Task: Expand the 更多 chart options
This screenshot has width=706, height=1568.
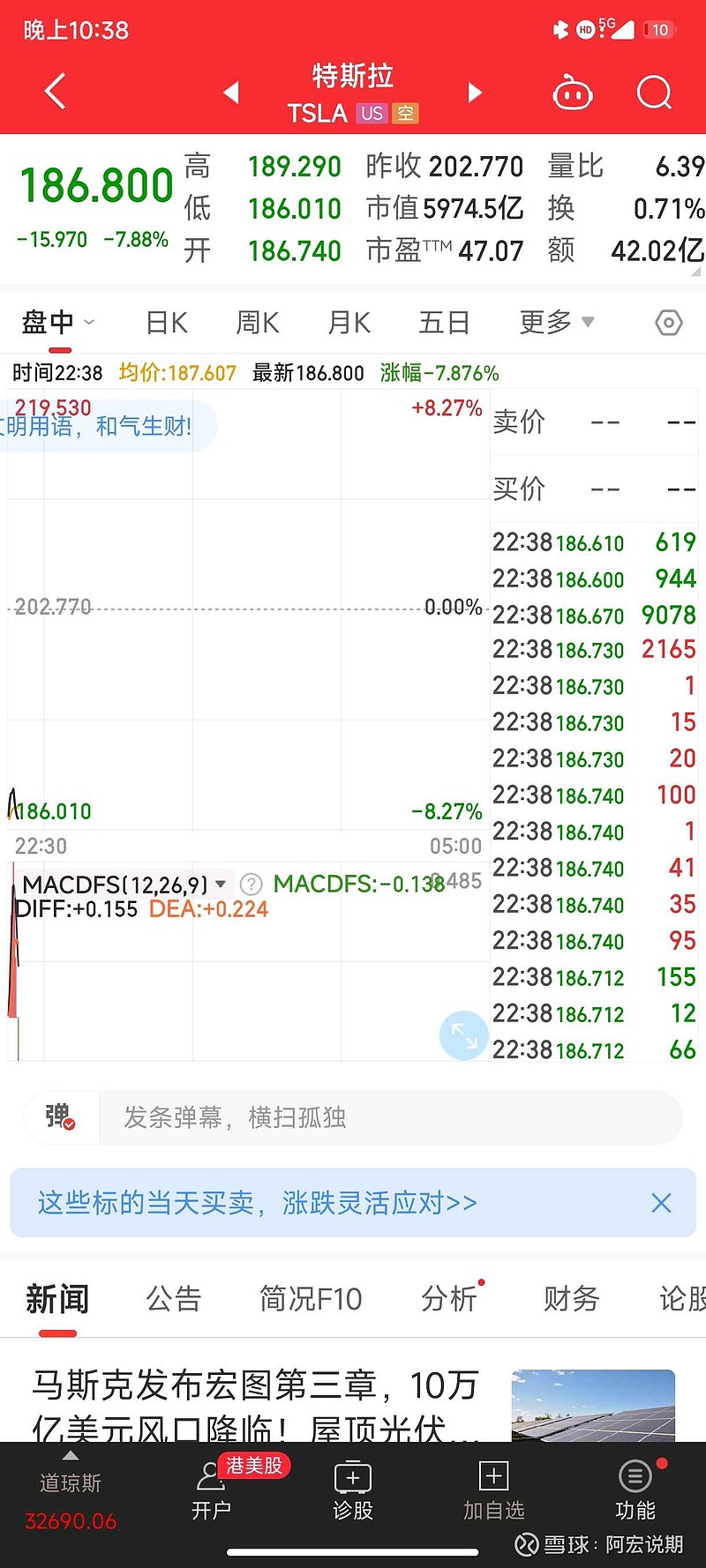Action: (556, 323)
